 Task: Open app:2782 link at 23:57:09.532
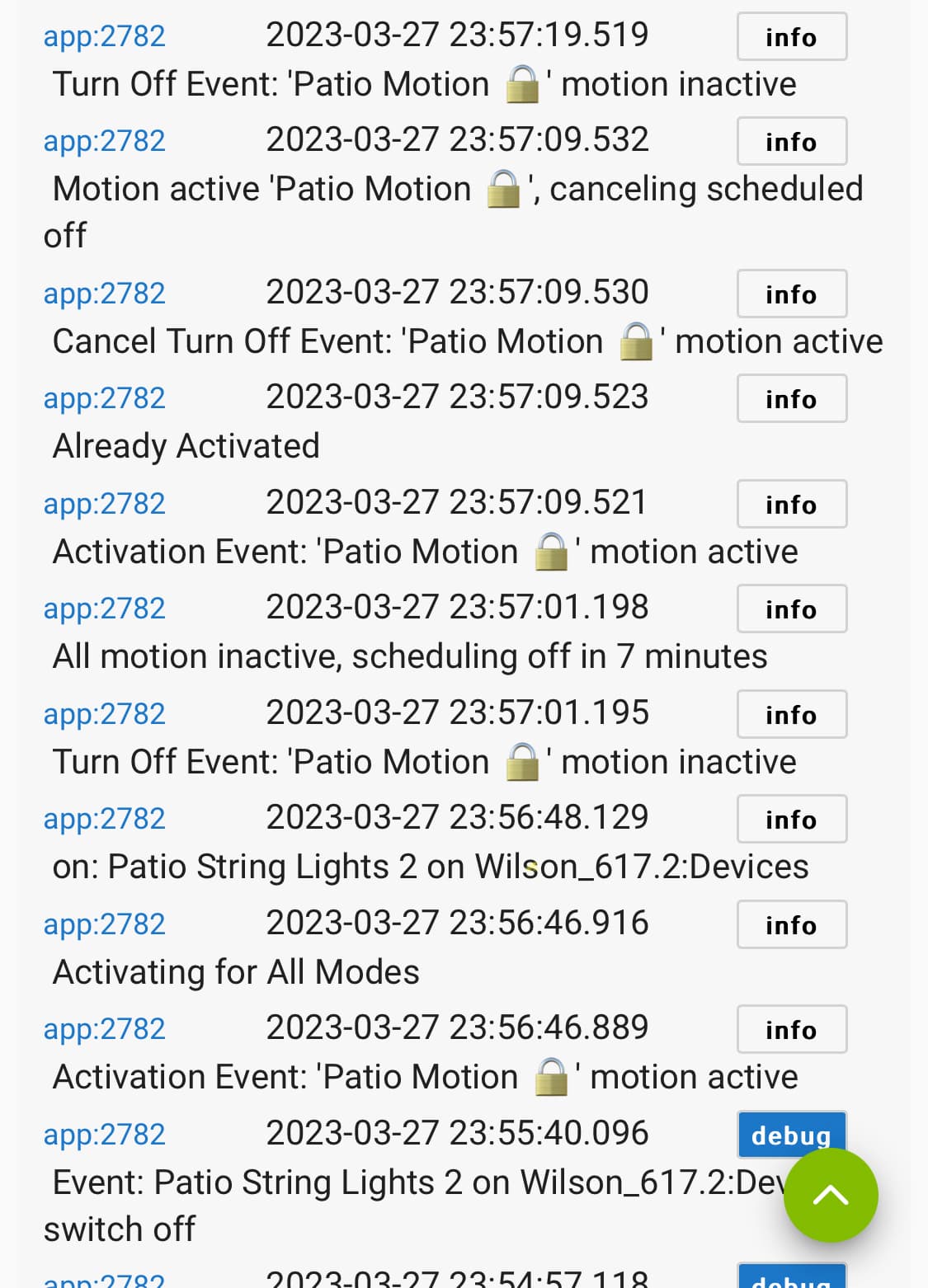click(104, 141)
